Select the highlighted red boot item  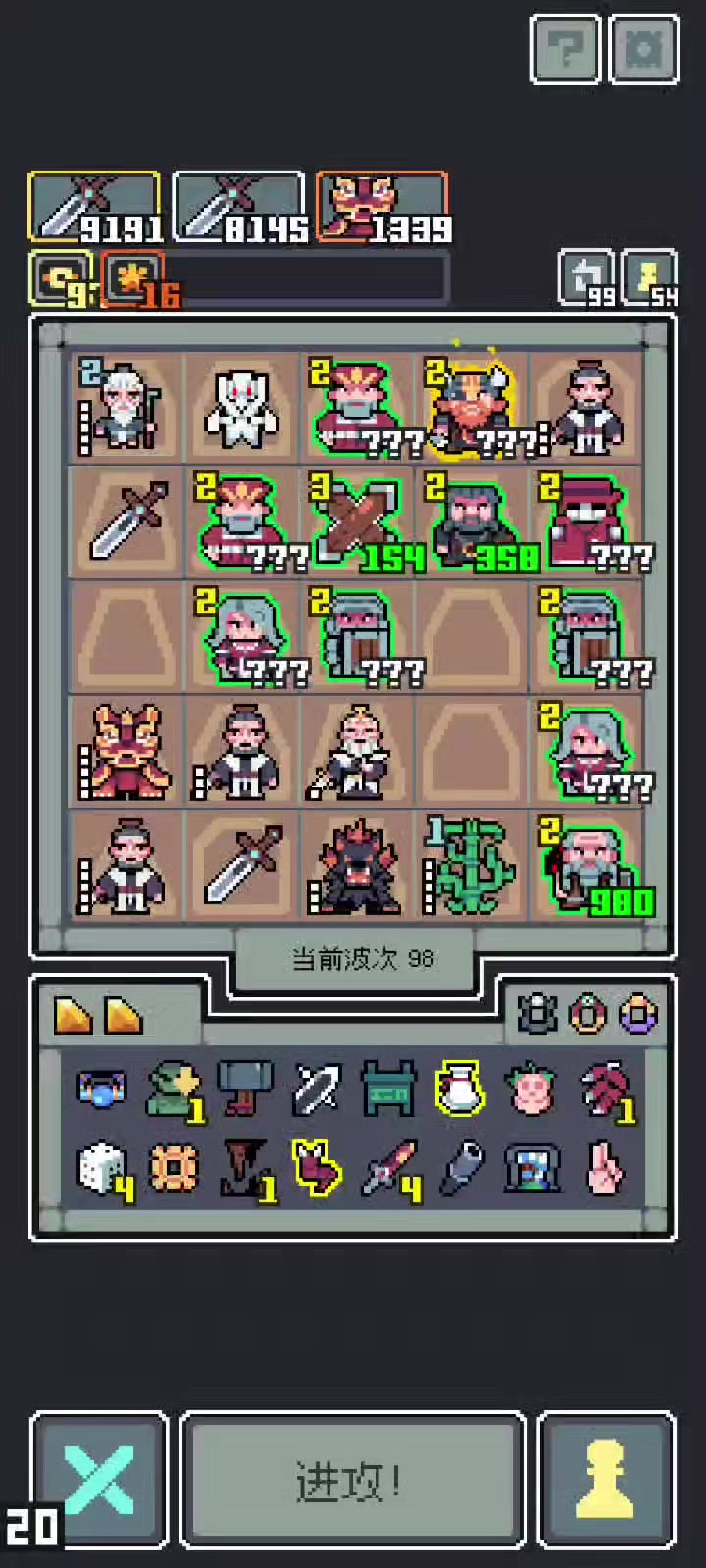pos(317,1167)
